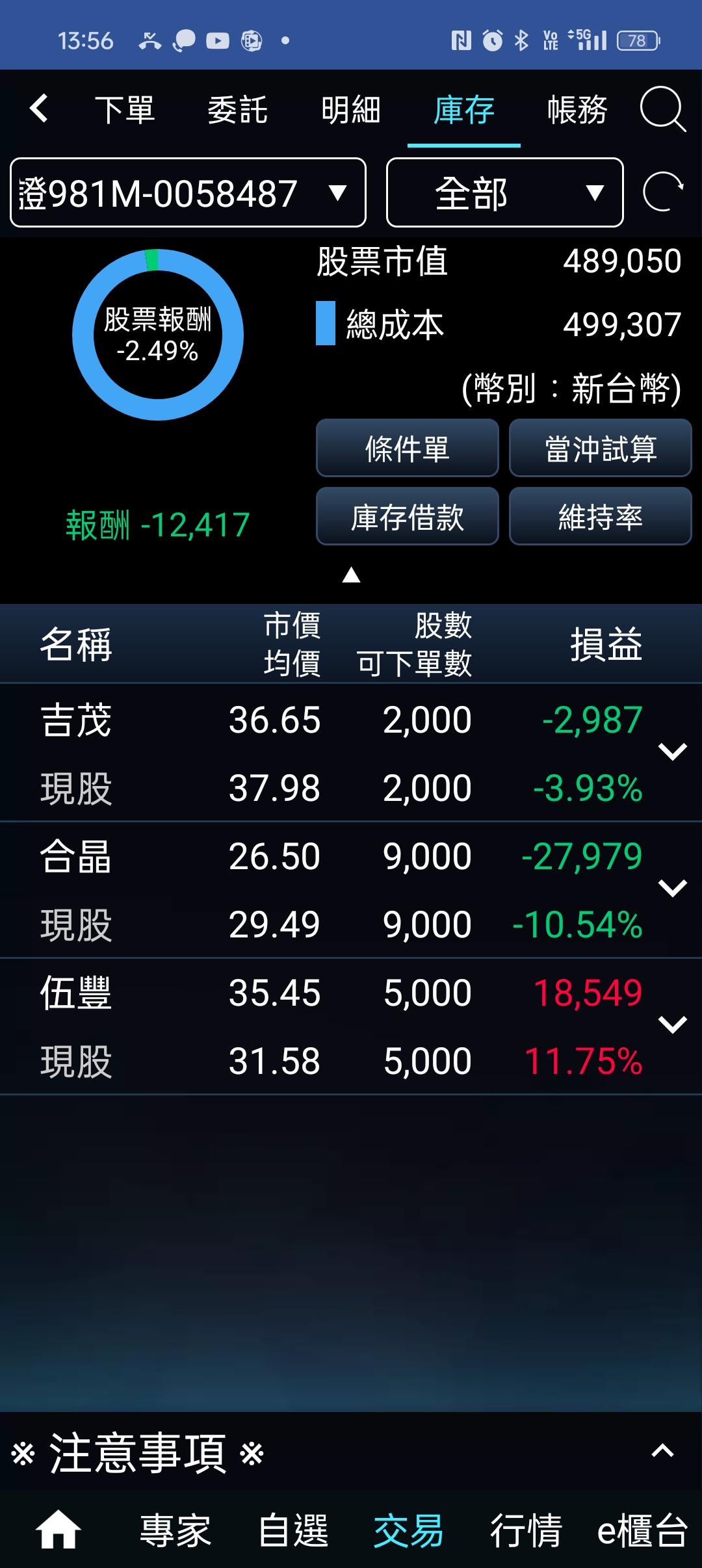
Task: Switch to the 明細 tab
Action: point(350,109)
